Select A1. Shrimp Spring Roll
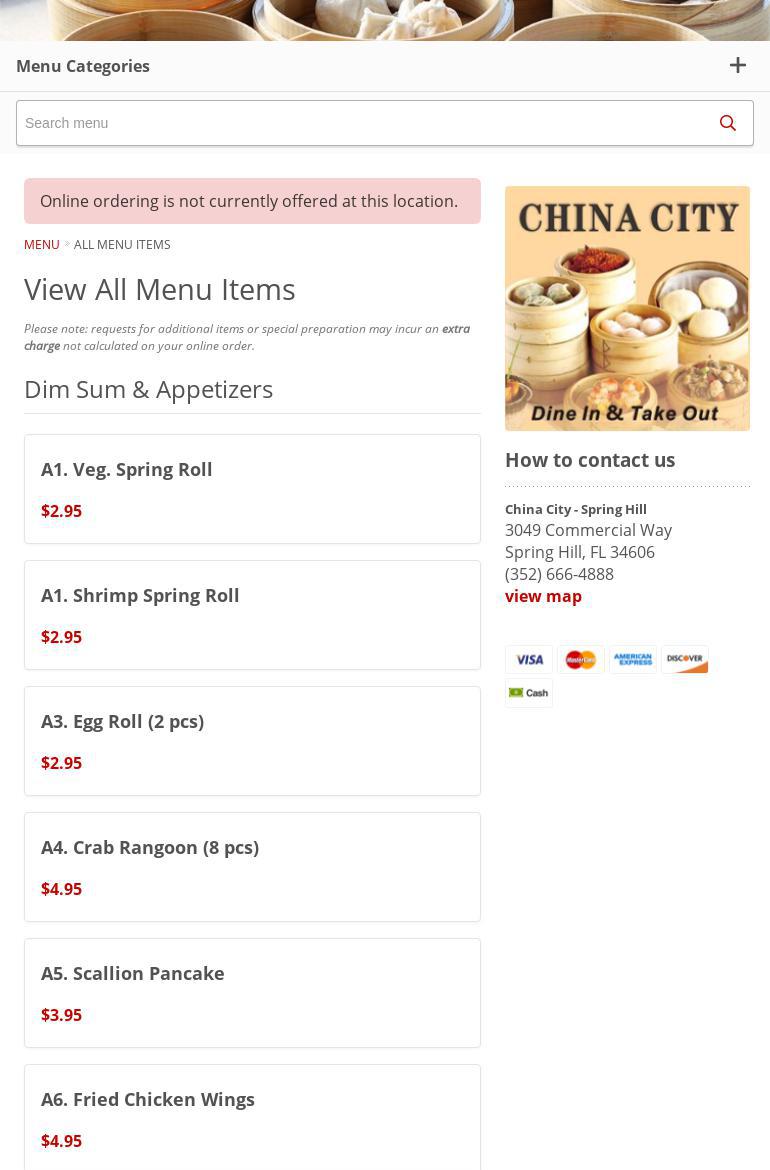The width and height of the screenshot is (770, 1170). [140, 595]
